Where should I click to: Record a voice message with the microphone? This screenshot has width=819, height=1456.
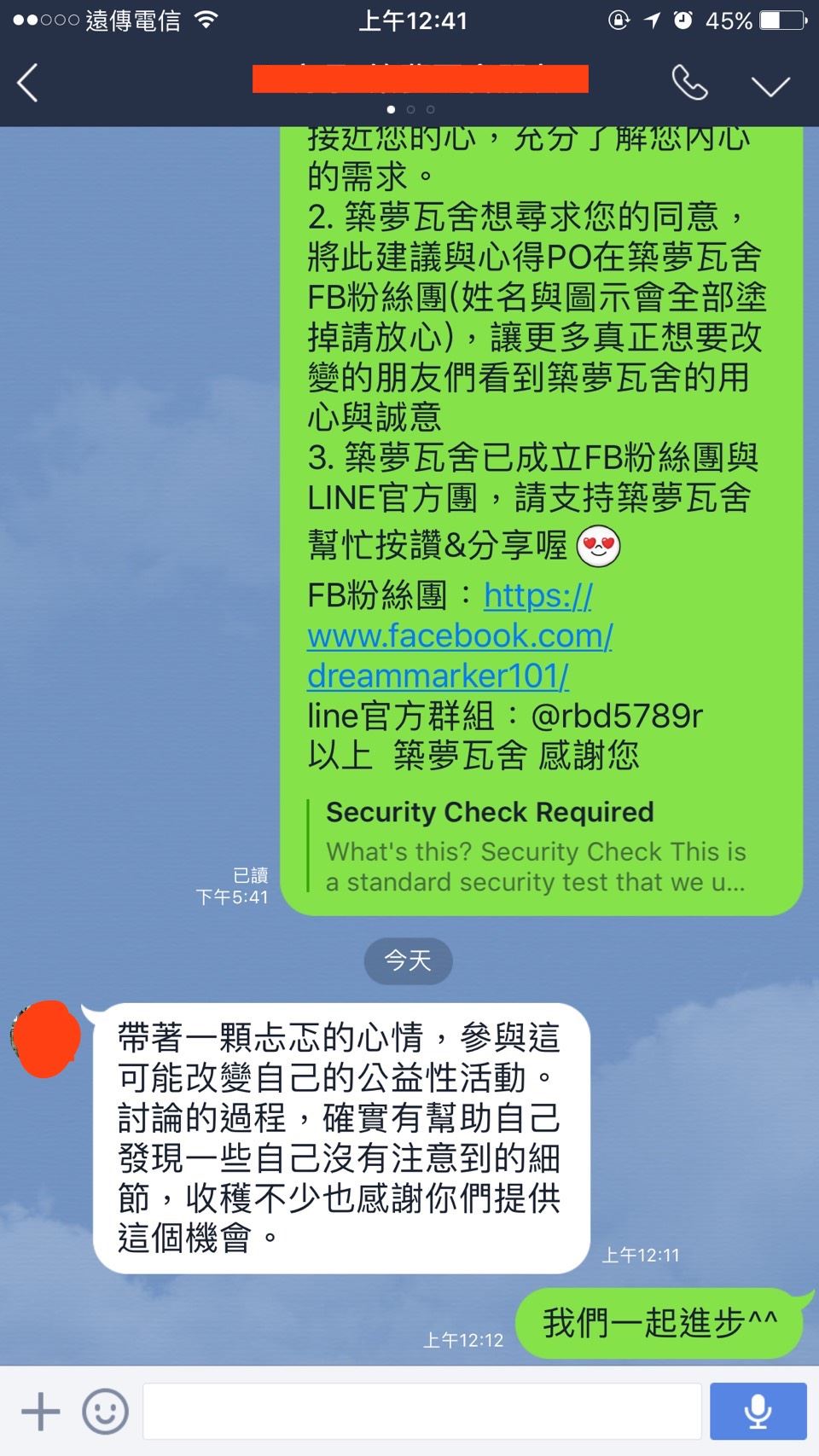pos(758,1412)
